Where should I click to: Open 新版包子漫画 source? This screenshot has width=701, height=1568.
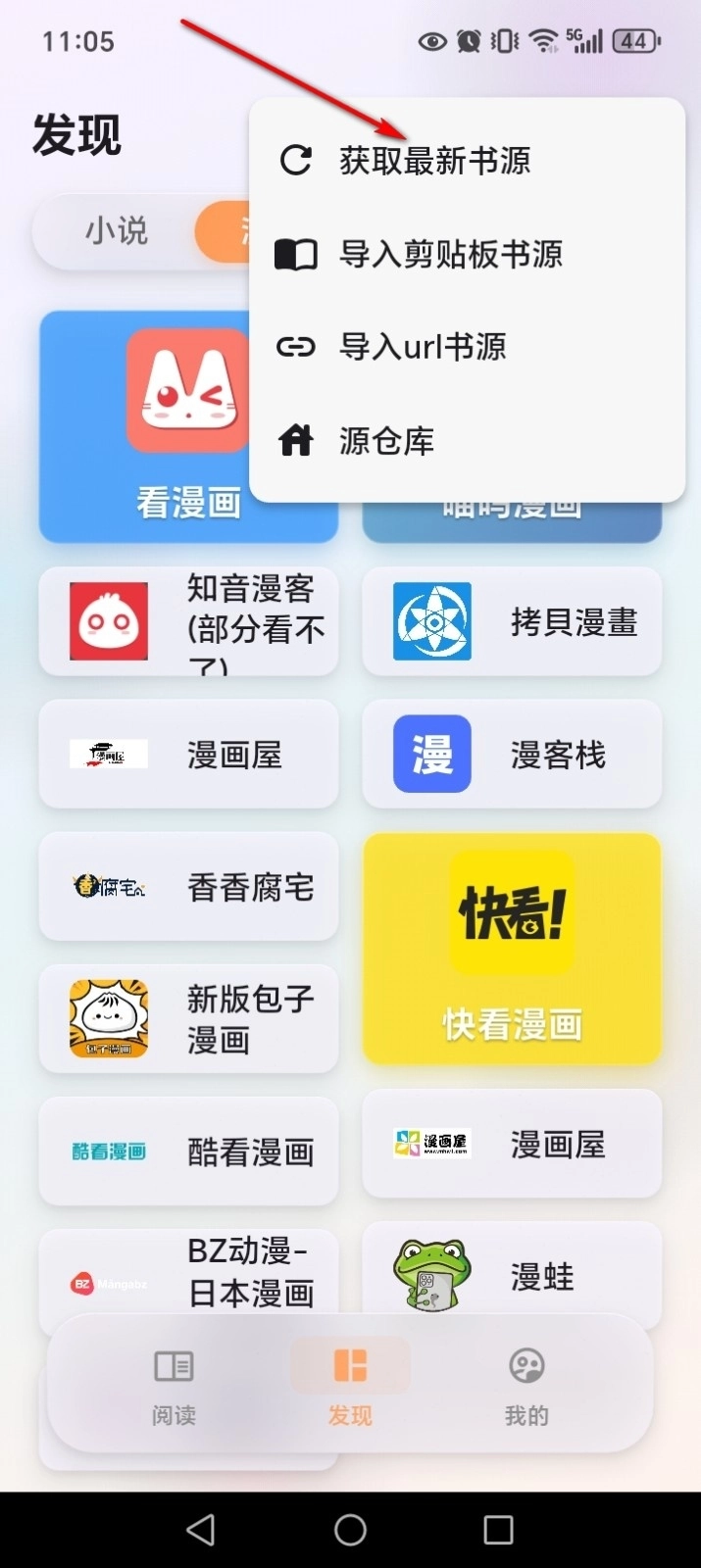click(x=188, y=1018)
